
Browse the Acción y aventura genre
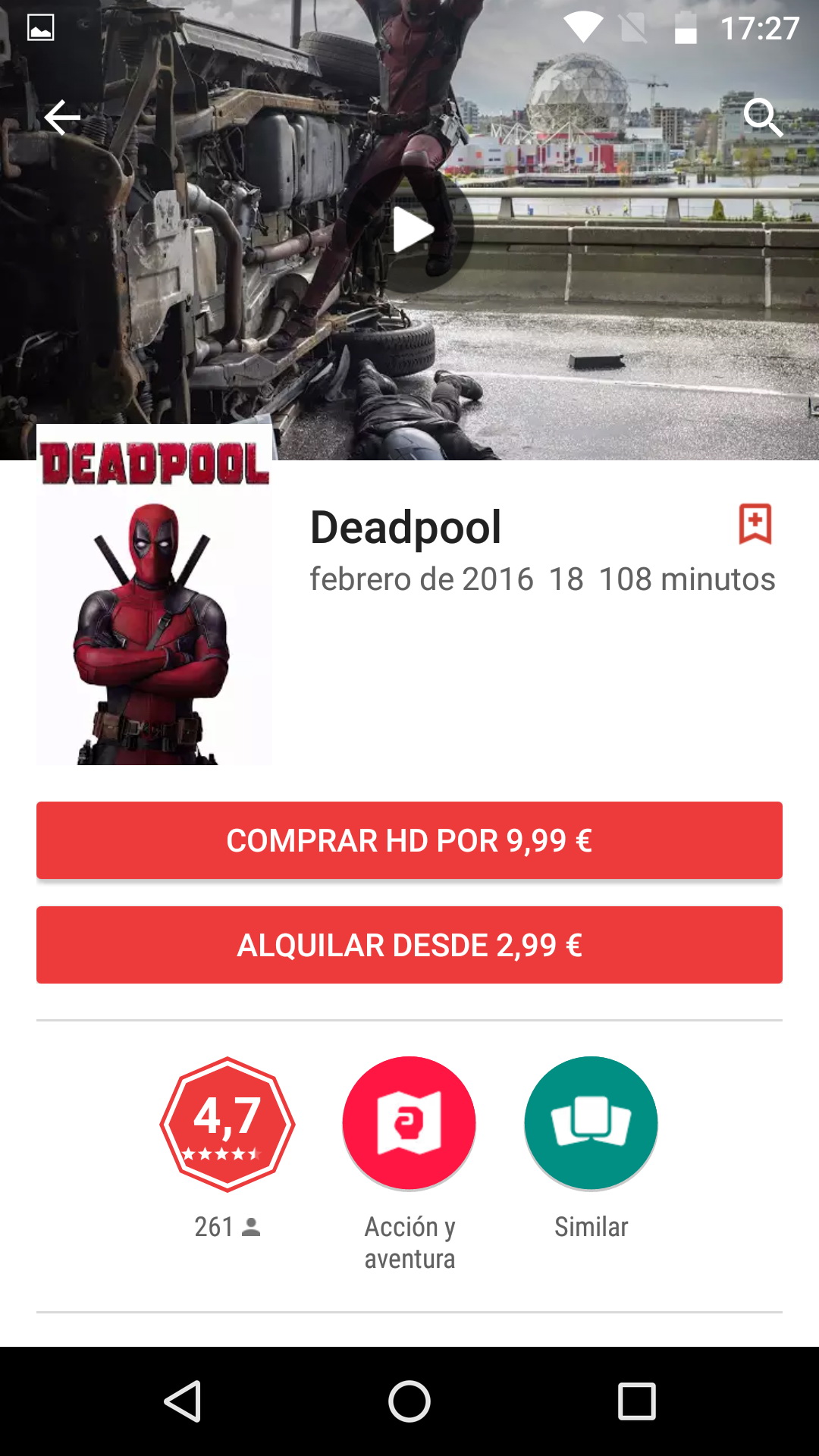409,1124
